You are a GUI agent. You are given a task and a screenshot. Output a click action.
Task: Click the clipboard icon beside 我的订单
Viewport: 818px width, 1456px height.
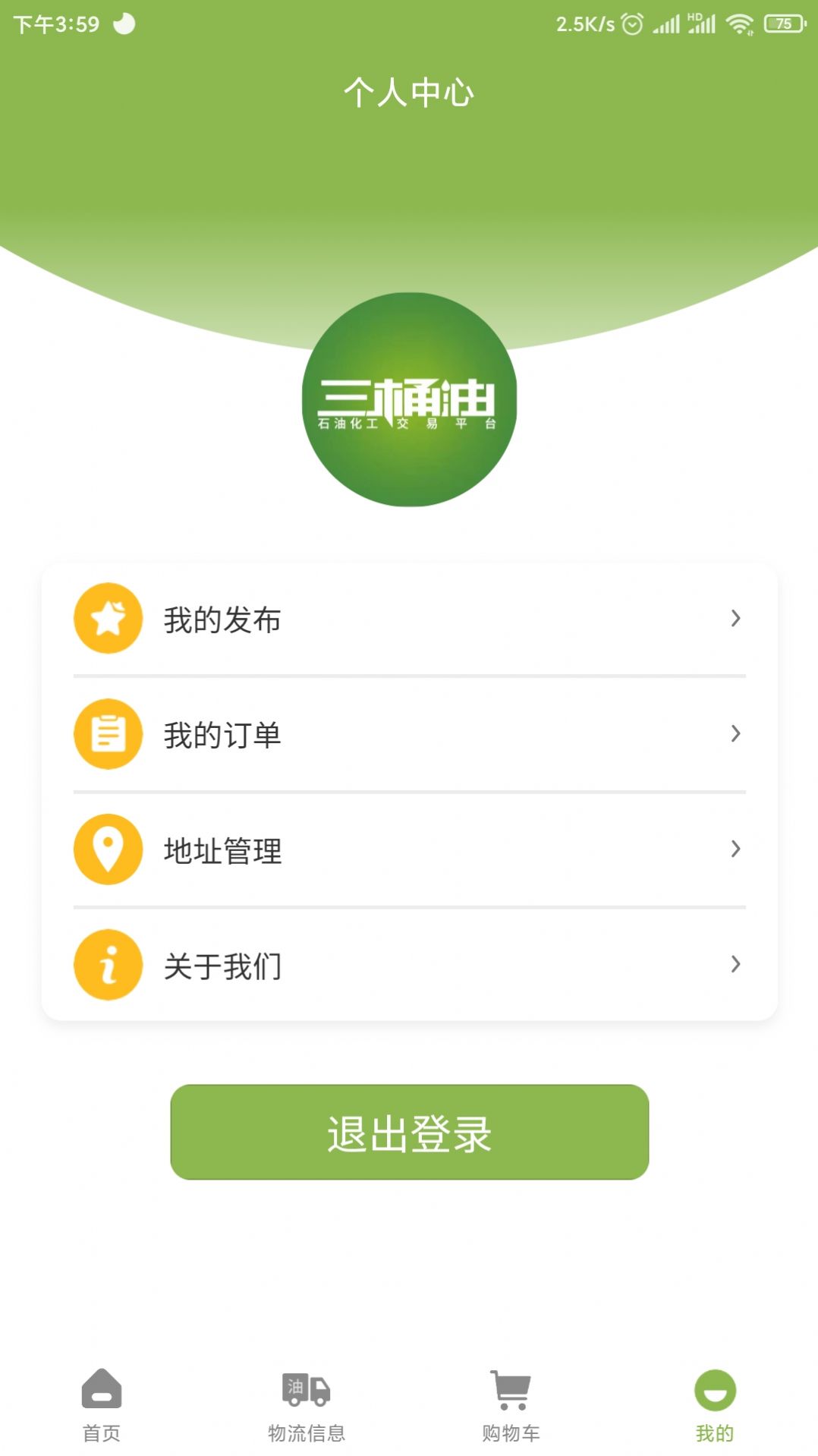coord(107,734)
